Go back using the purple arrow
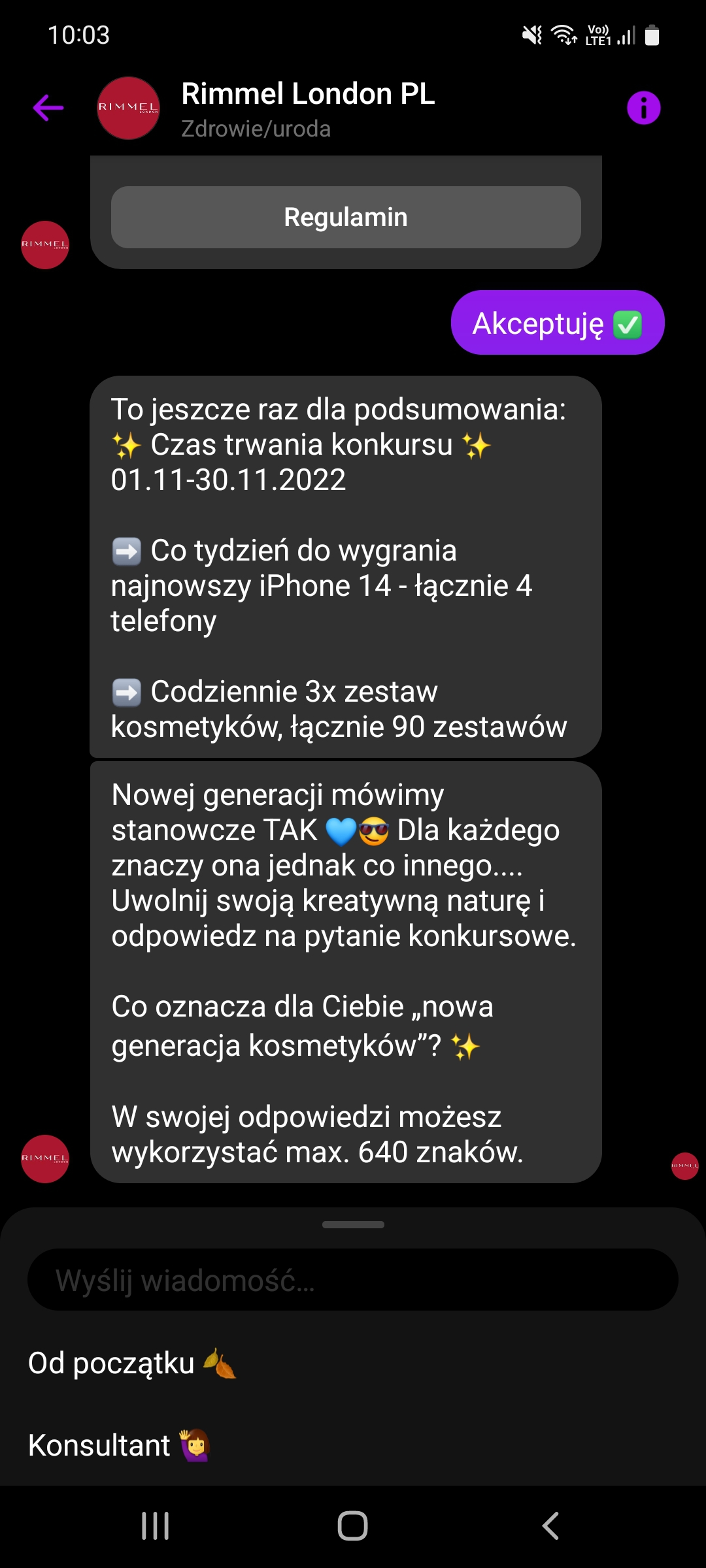The image size is (706, 1568). 48,108
